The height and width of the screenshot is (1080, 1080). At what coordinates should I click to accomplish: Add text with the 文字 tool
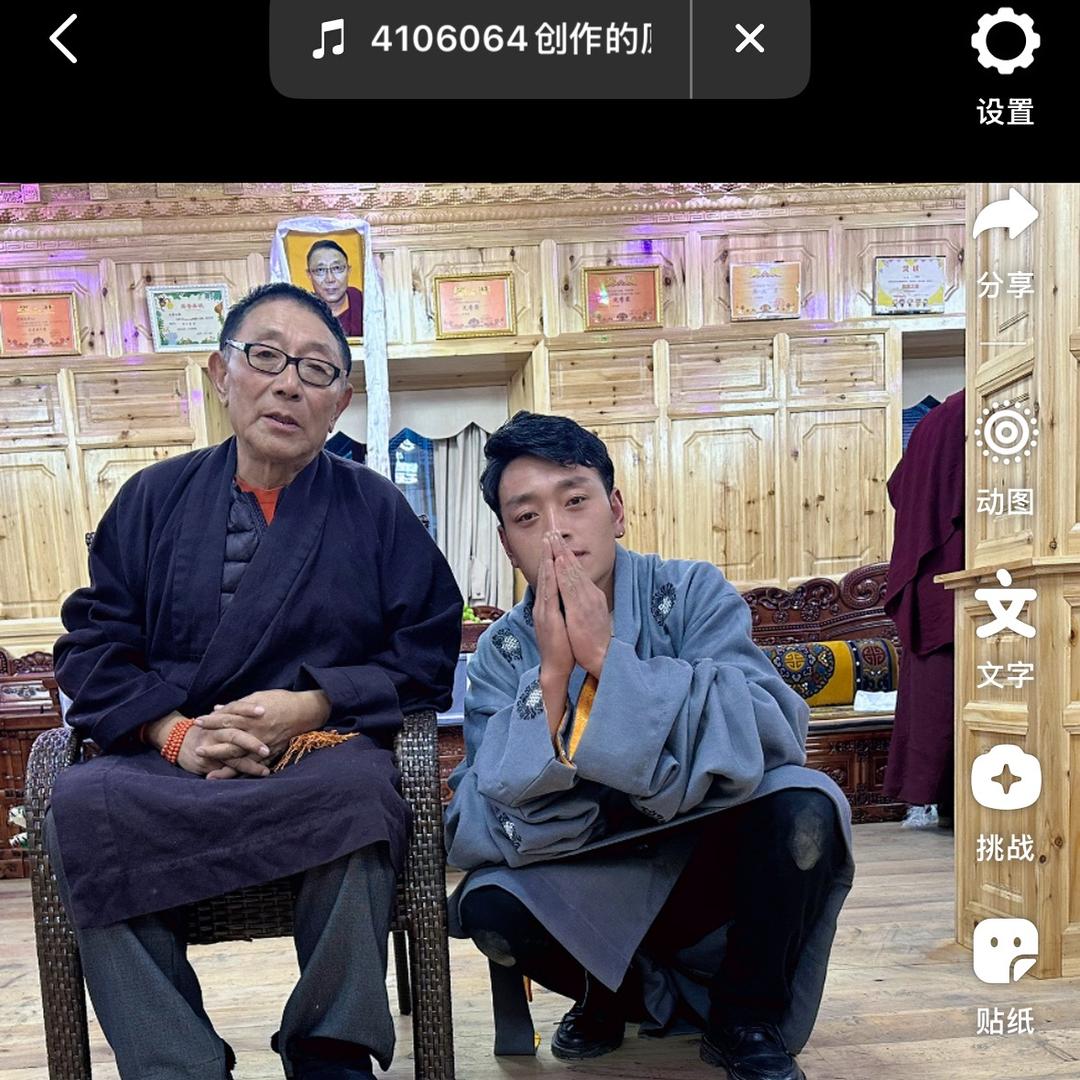point(1005,606)
